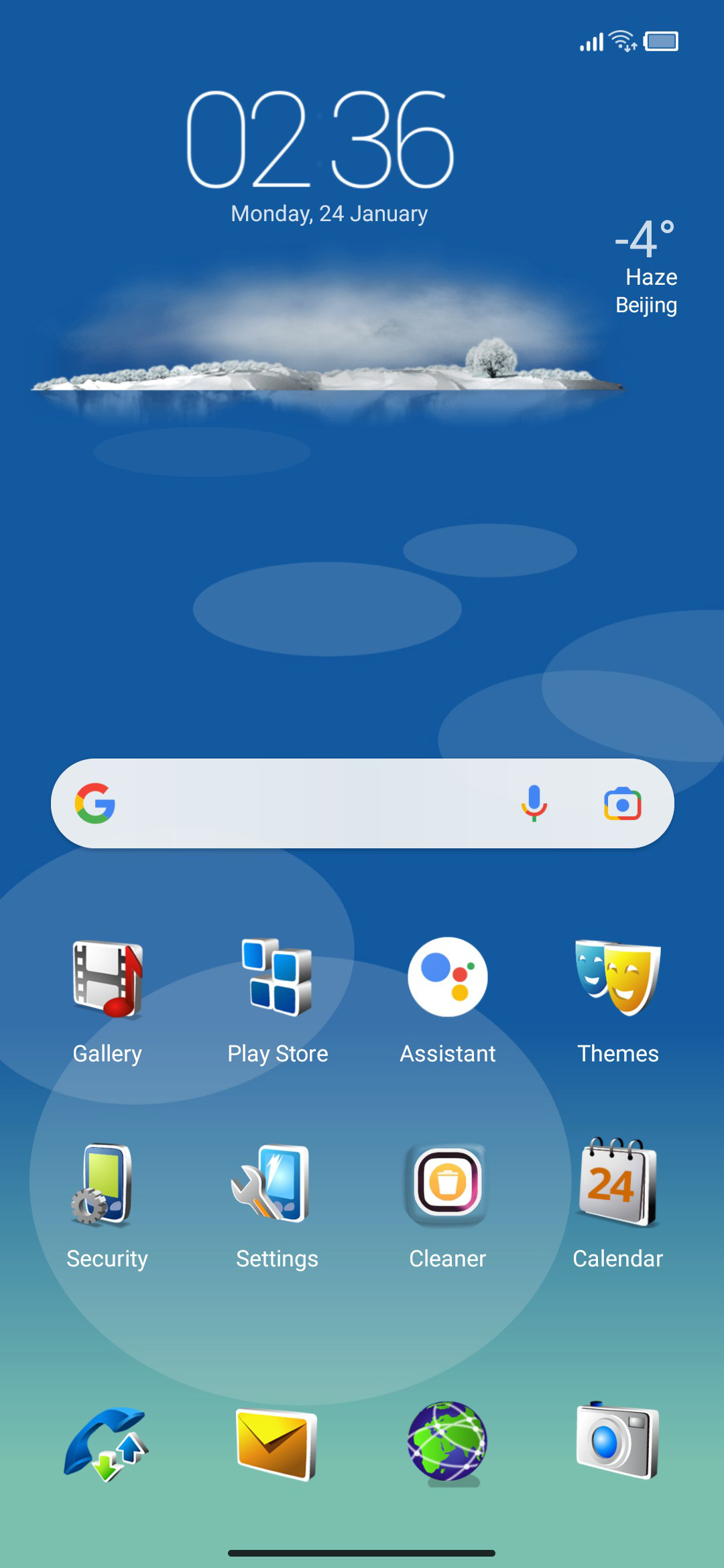724x1568 pixels.
Task: Open the camera app in the dock
Action: click(618, 1440)
